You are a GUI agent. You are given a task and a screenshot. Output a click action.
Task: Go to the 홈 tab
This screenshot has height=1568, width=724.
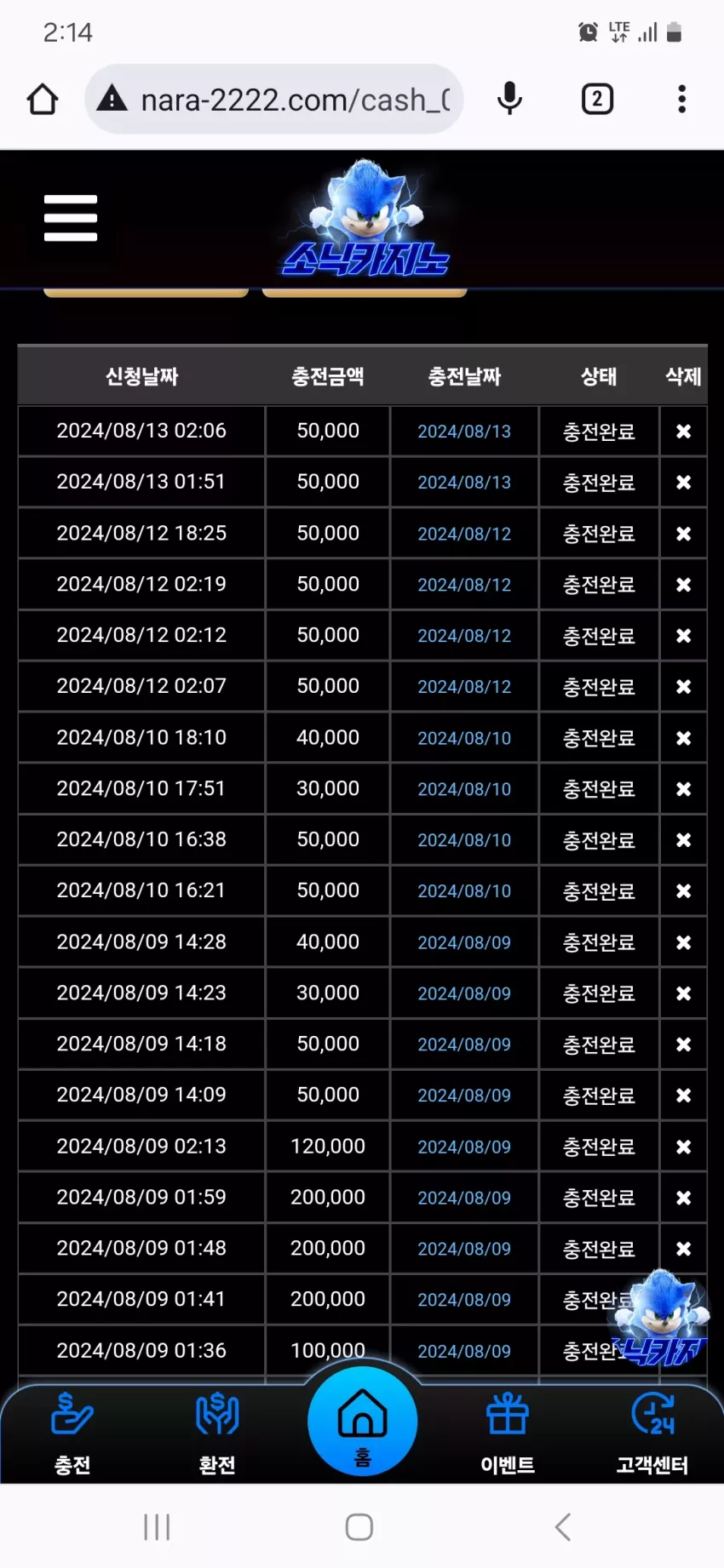(x=363, y=1421)
